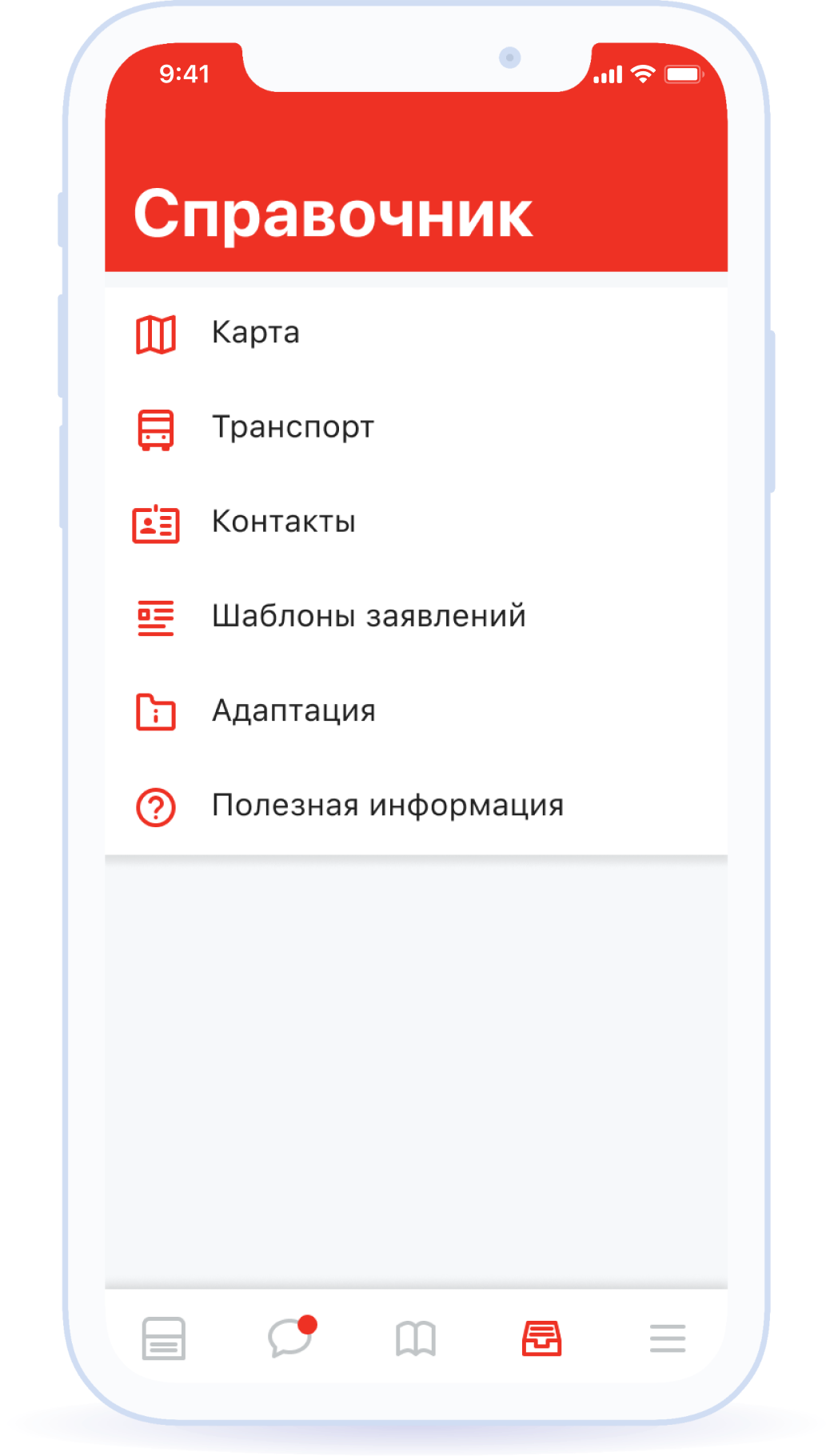Switch to the open book tab

coord(416,1338)
